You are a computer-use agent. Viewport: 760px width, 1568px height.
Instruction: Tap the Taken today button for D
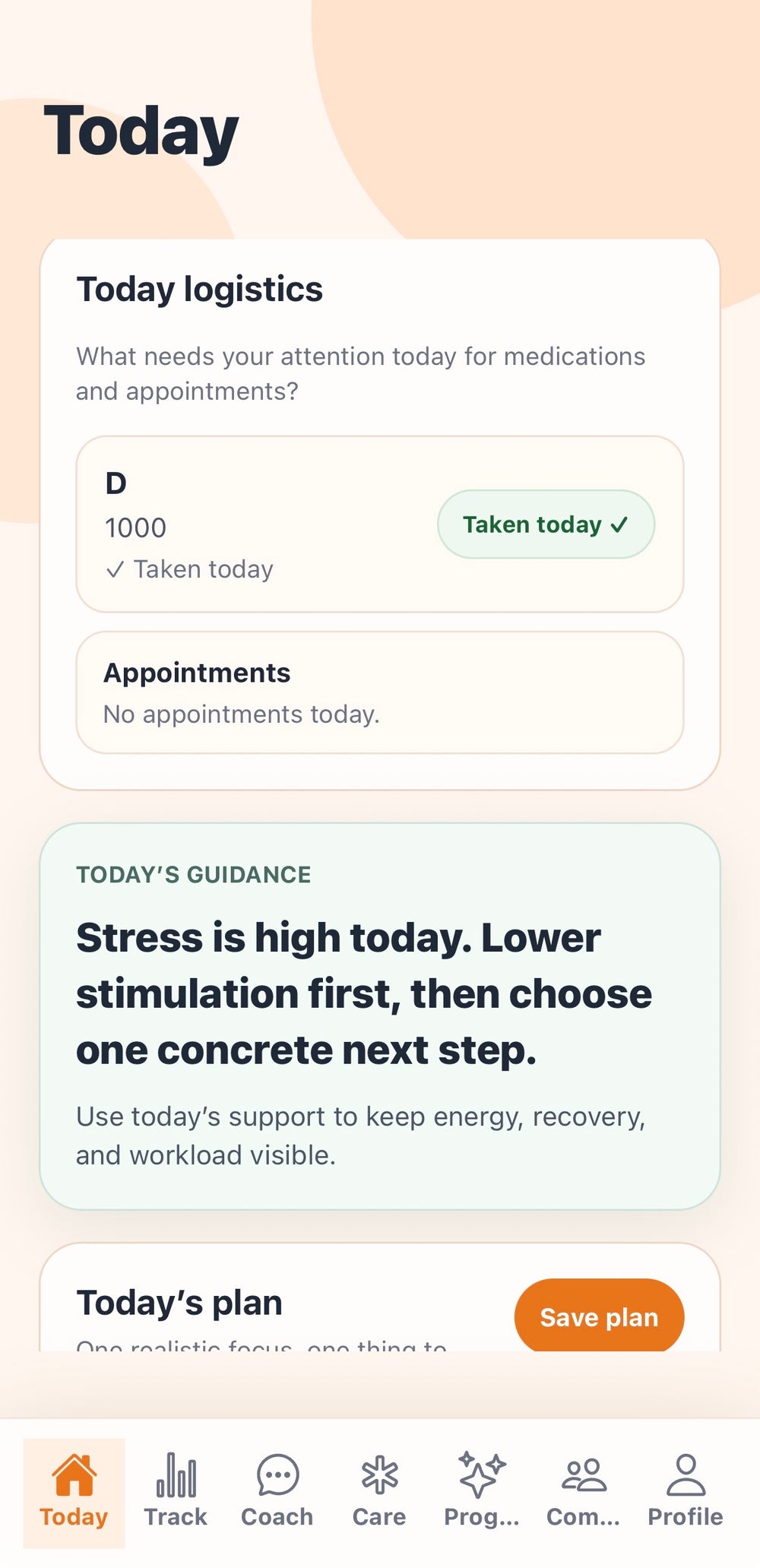pos(546,524)
